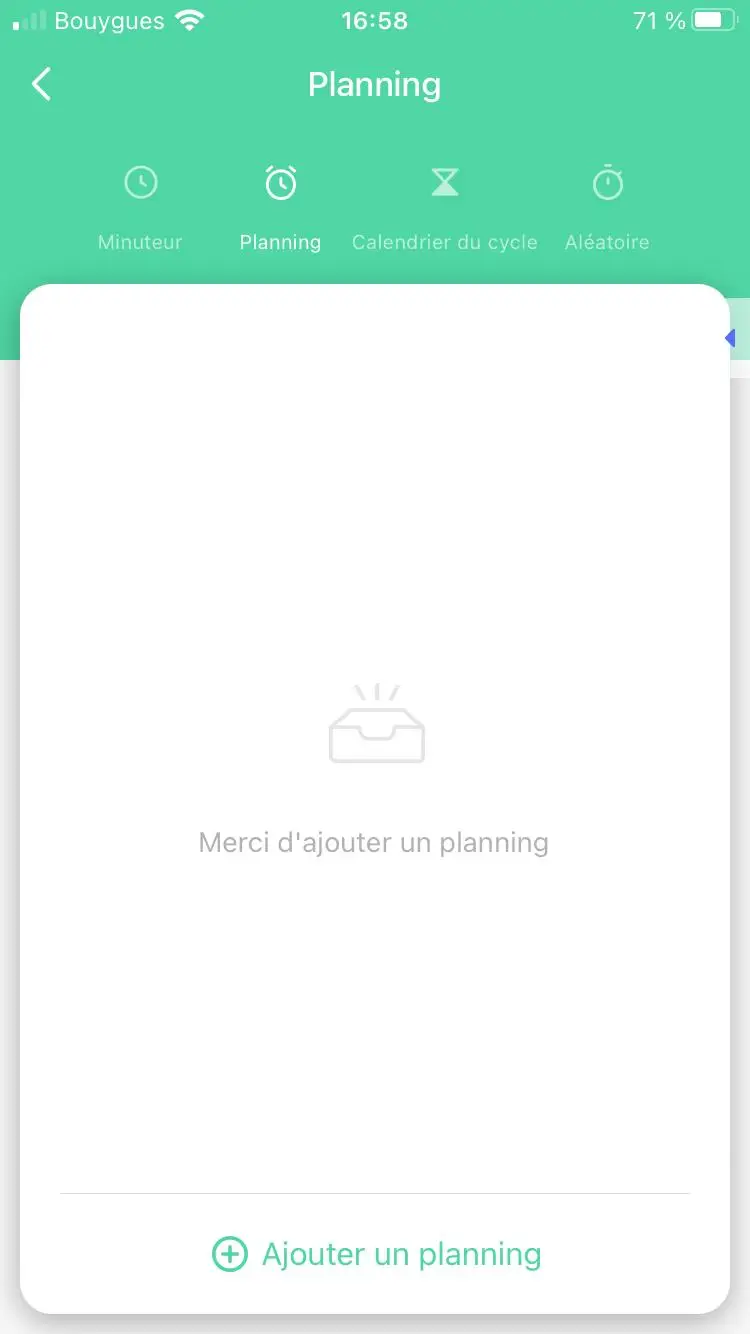Go back using the top-left arrow
This screenshot has width=750, height=1334.
point(41,84)
